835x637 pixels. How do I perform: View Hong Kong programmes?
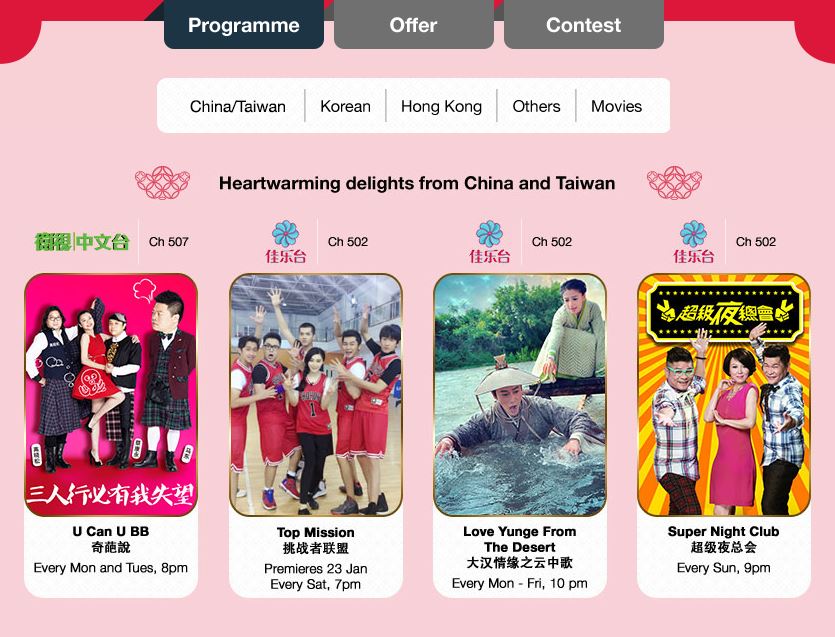click(x=441, y=106)
